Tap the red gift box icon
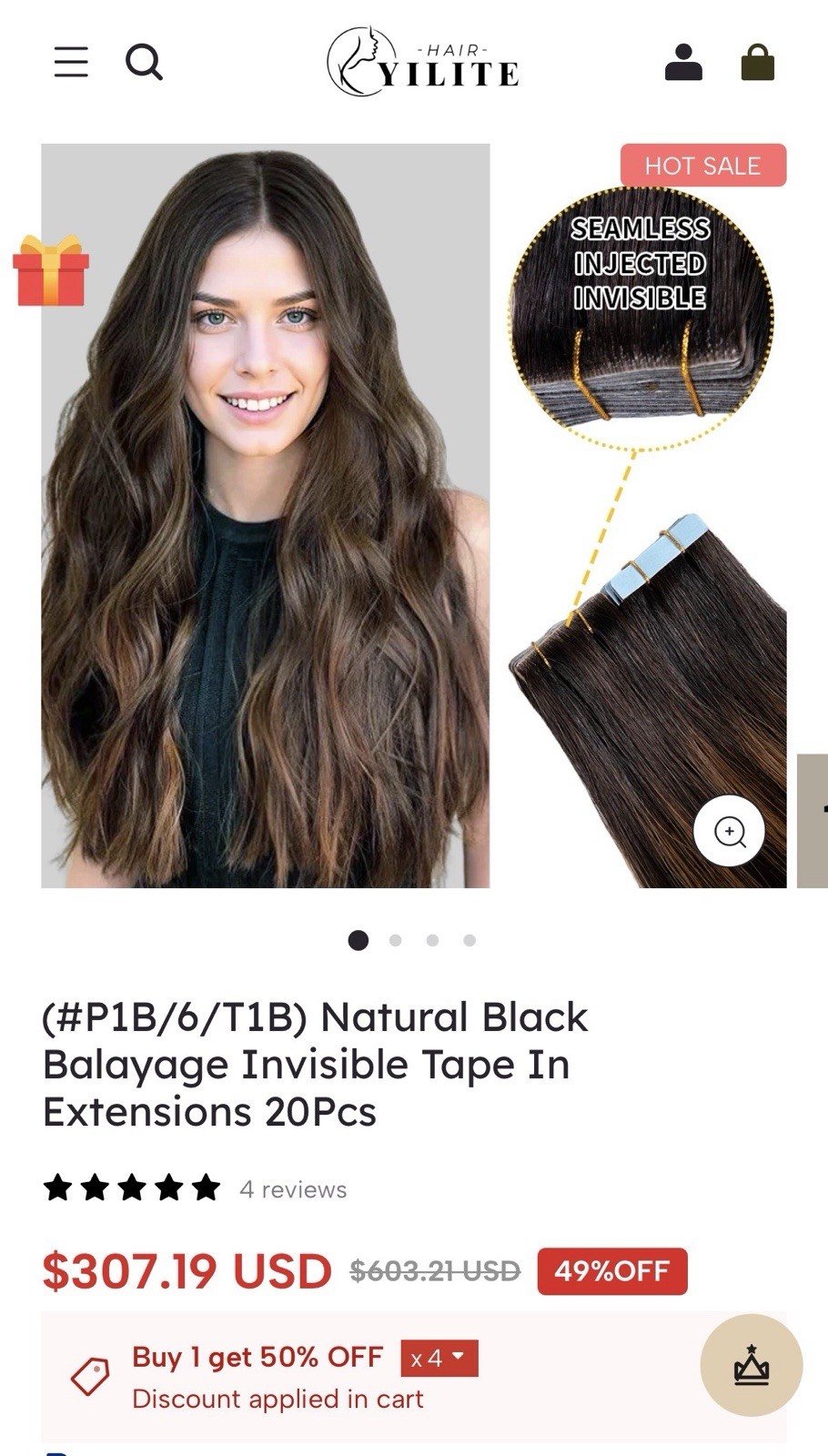 (51, 270)
